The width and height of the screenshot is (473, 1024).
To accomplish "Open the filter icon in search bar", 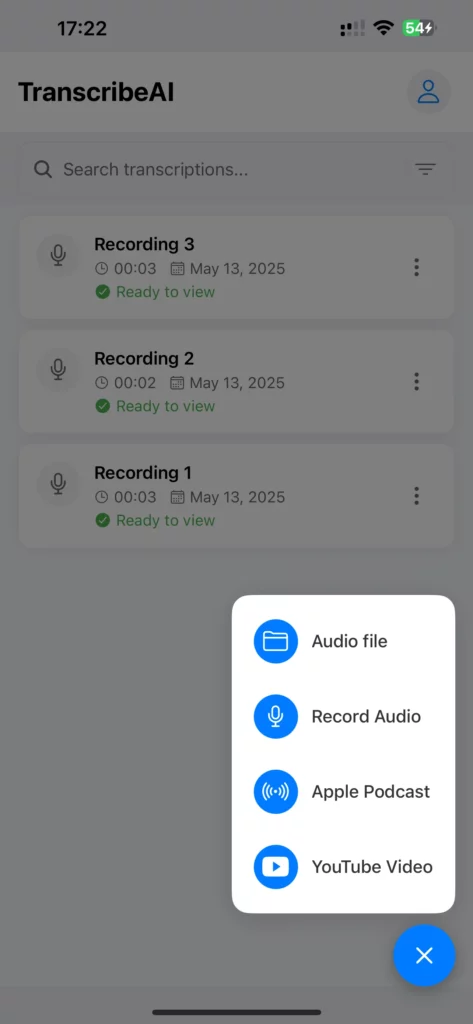I will tap(425, 170).
